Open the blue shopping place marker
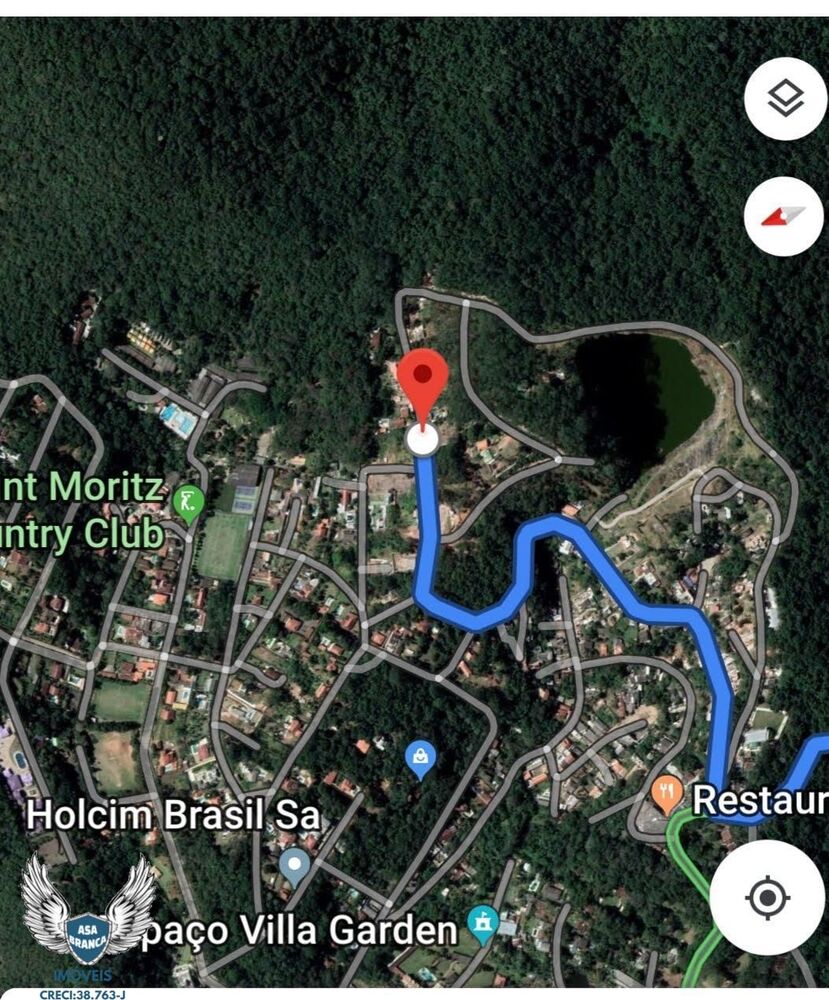 coord(421,757)
